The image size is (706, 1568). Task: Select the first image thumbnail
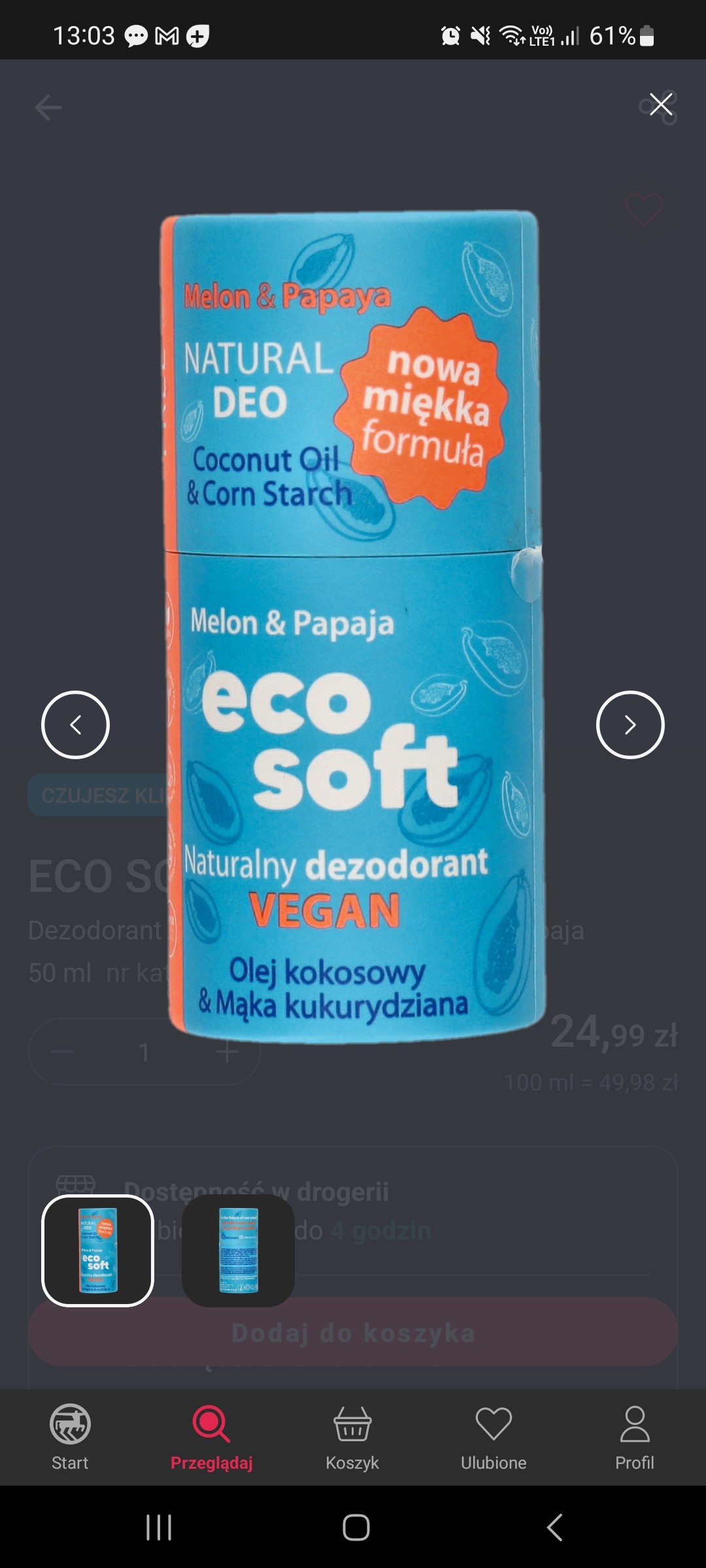click(98, 1250)
